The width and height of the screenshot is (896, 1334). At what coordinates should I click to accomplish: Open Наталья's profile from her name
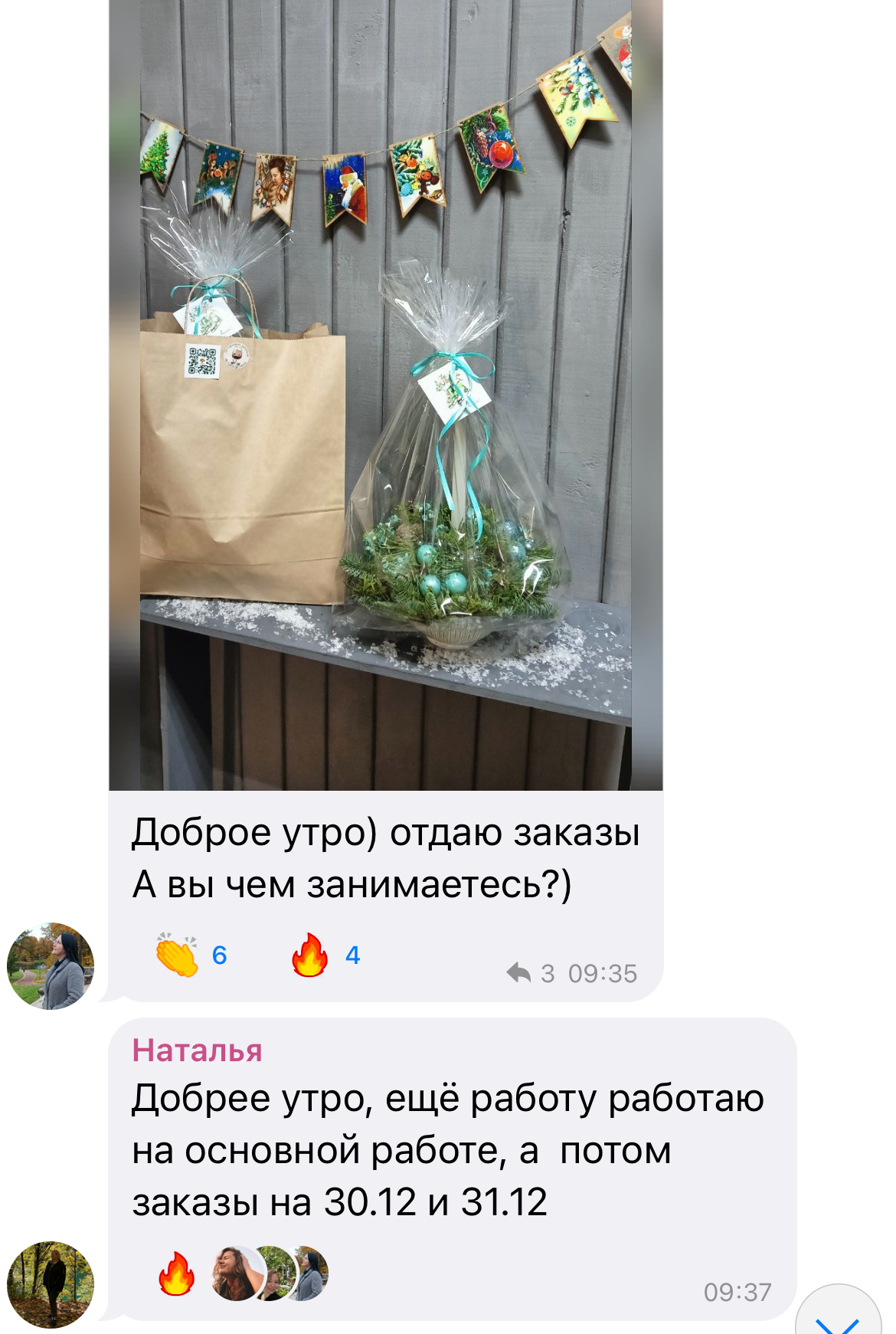(197, 1050)
